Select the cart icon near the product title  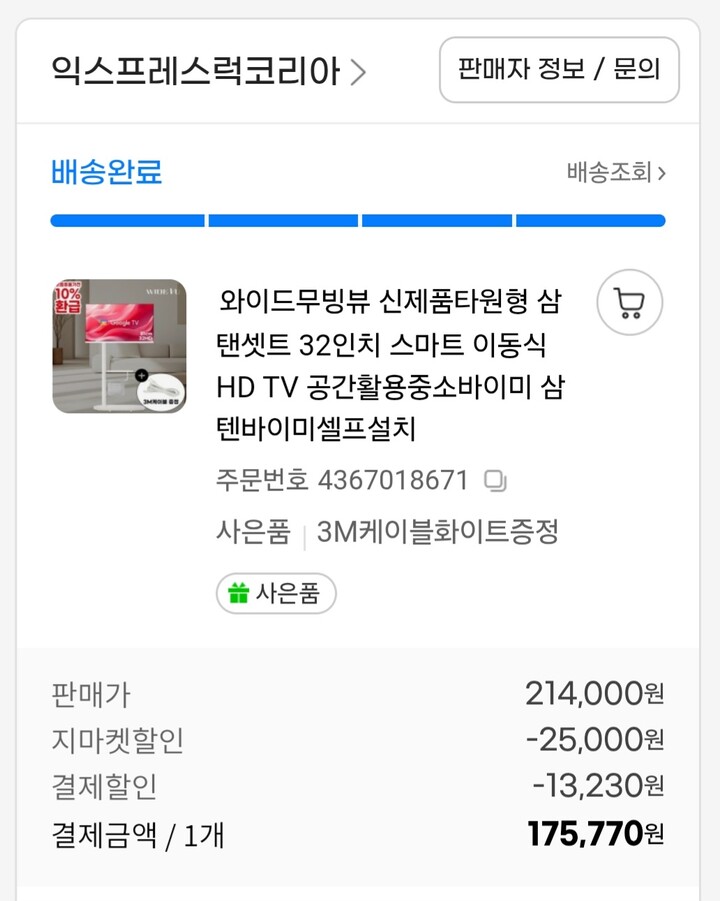tap(631, 303)
